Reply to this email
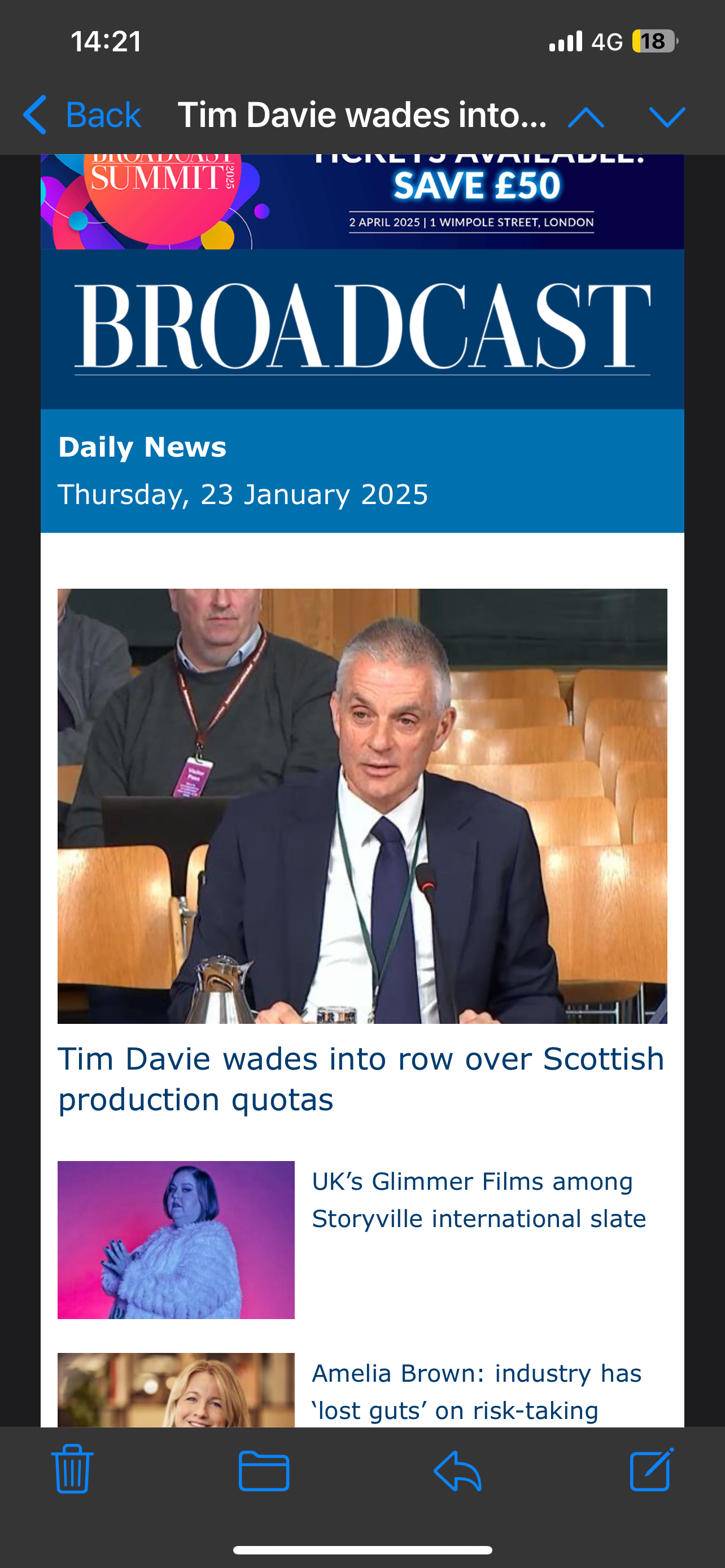The width and height of the screenshot is (725, 1568). point(458,1470)
